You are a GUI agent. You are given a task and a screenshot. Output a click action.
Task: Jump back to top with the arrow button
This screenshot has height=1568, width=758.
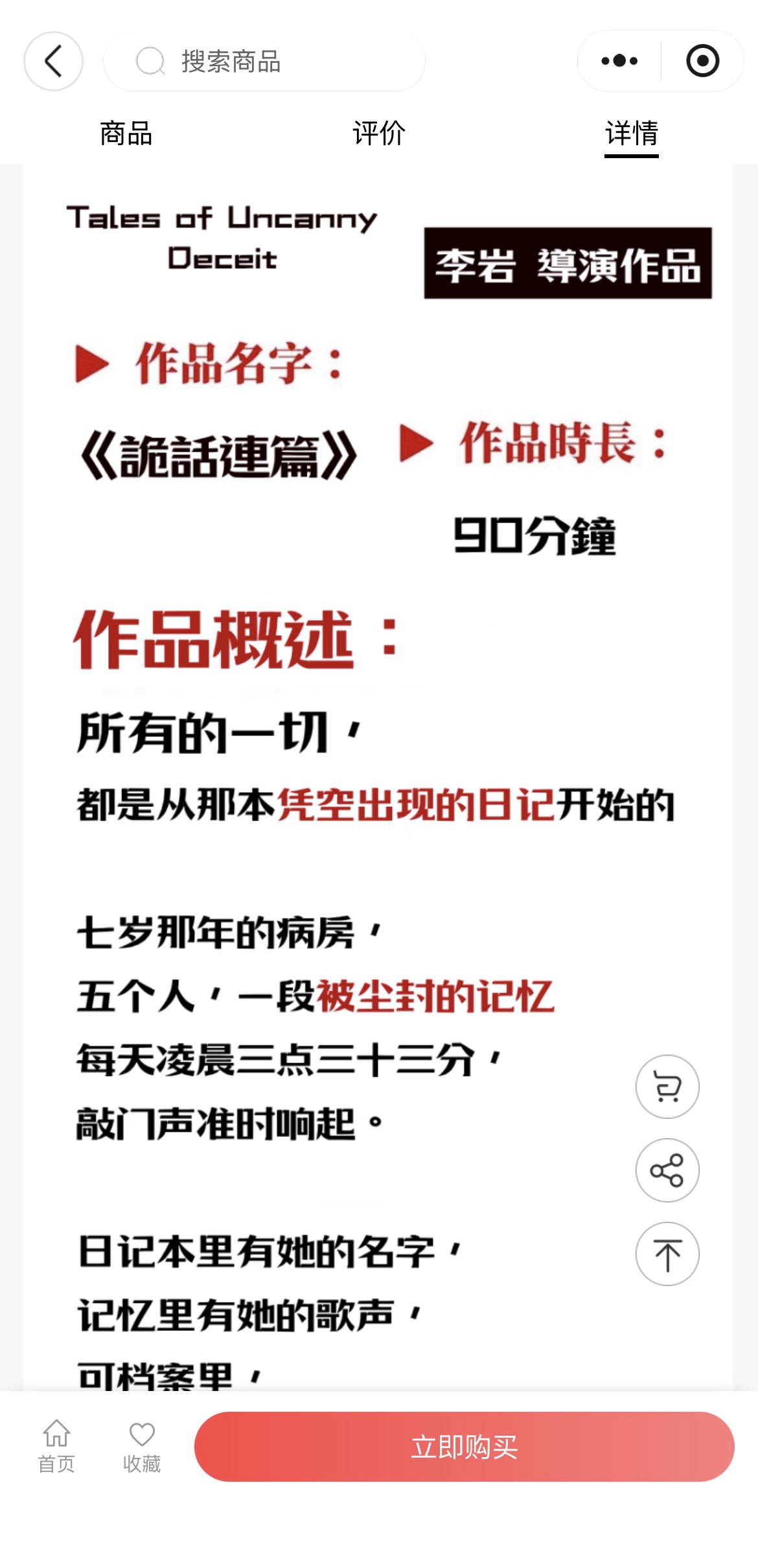point(667,1254)
